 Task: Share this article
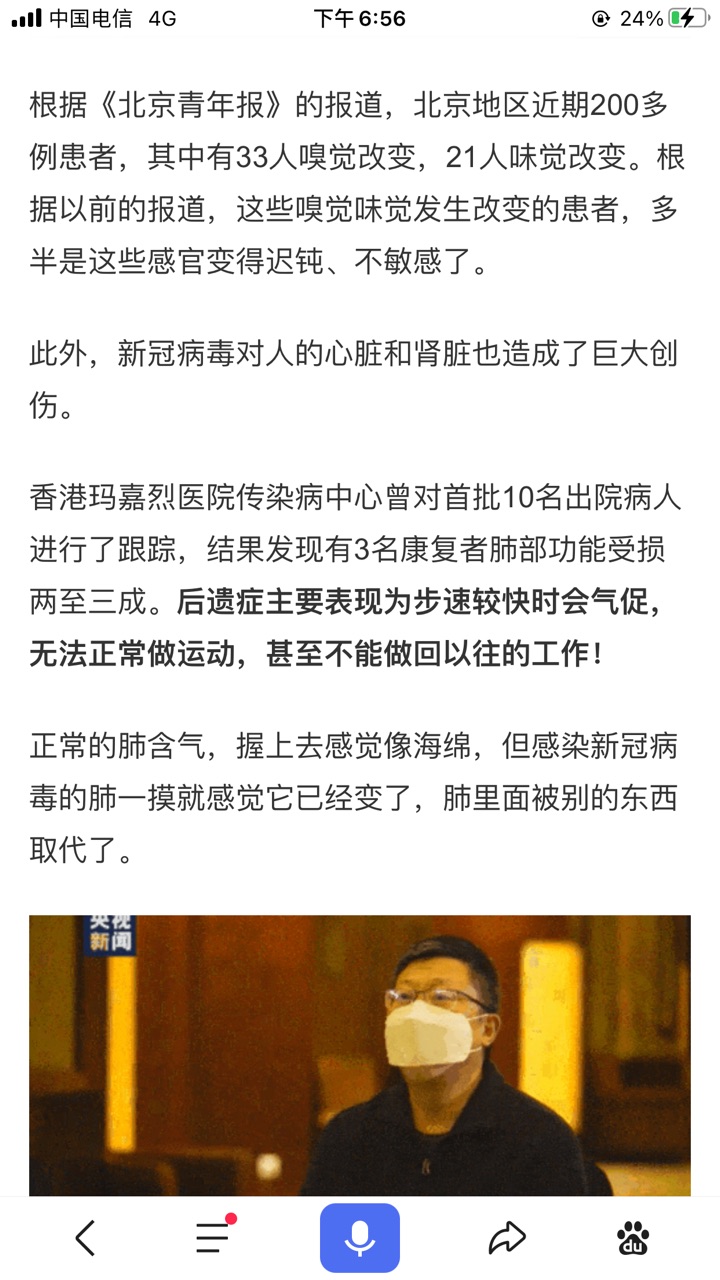507,1238
